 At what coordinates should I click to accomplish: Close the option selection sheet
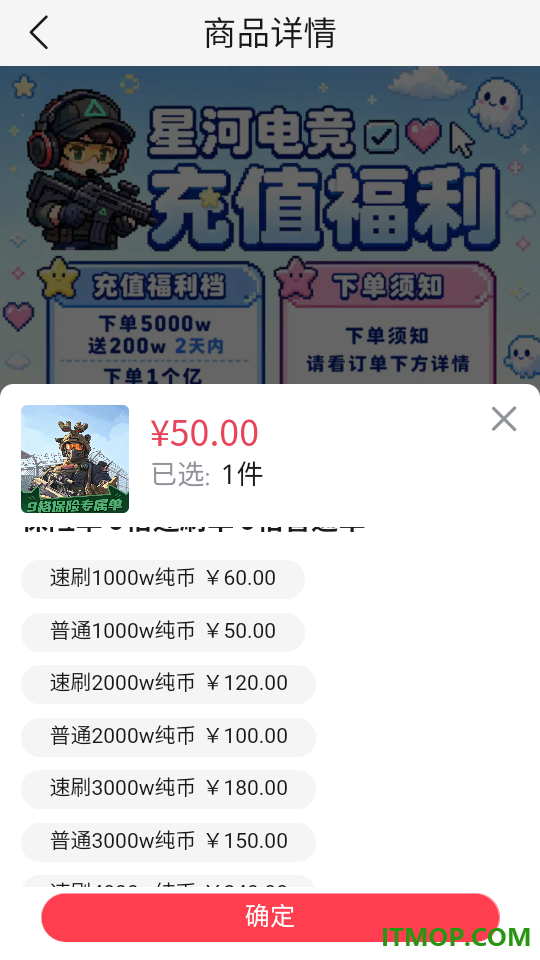click(x=503, y=419)
